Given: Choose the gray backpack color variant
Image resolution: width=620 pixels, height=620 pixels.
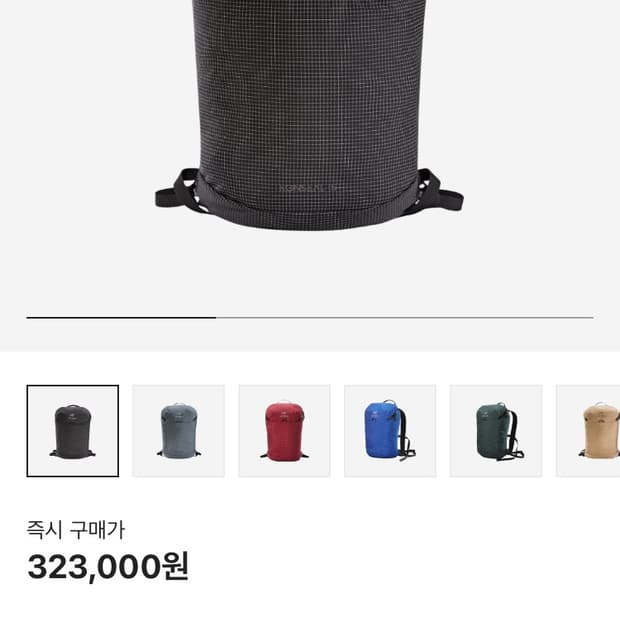Looking at the screenshot, I should (179, 431).
